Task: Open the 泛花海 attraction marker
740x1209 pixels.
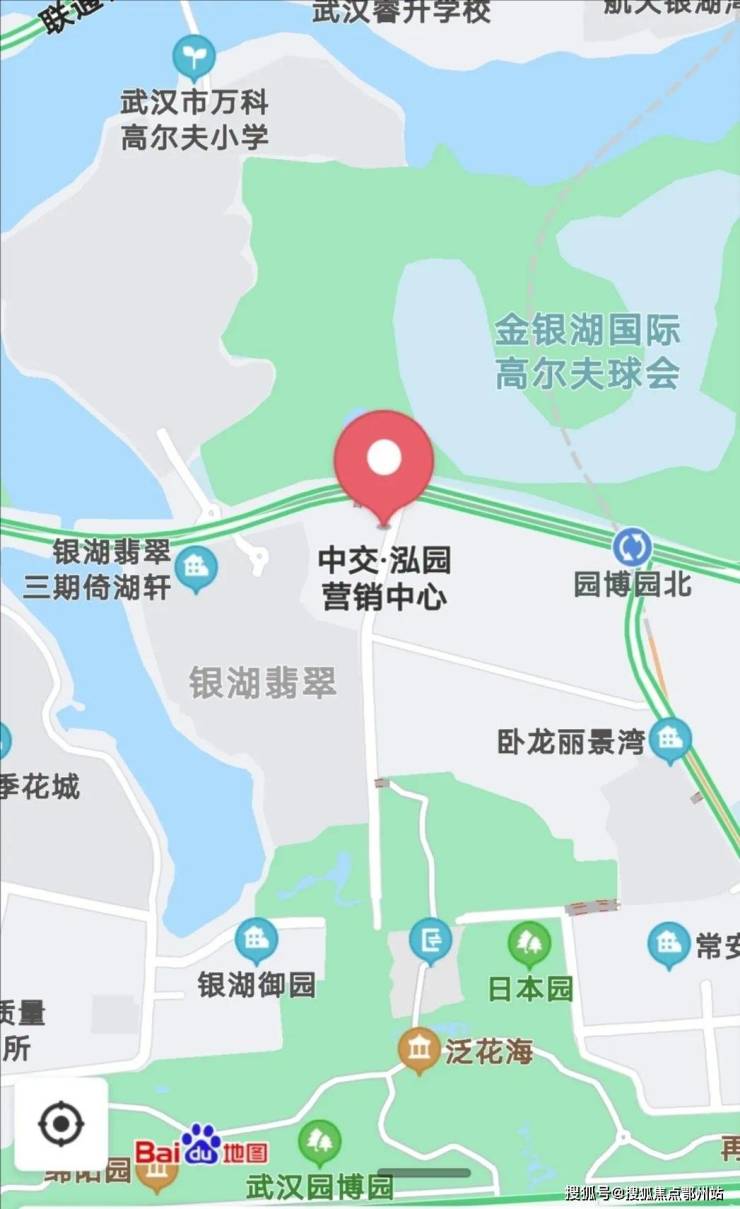Action: [x=419, y=1050]
